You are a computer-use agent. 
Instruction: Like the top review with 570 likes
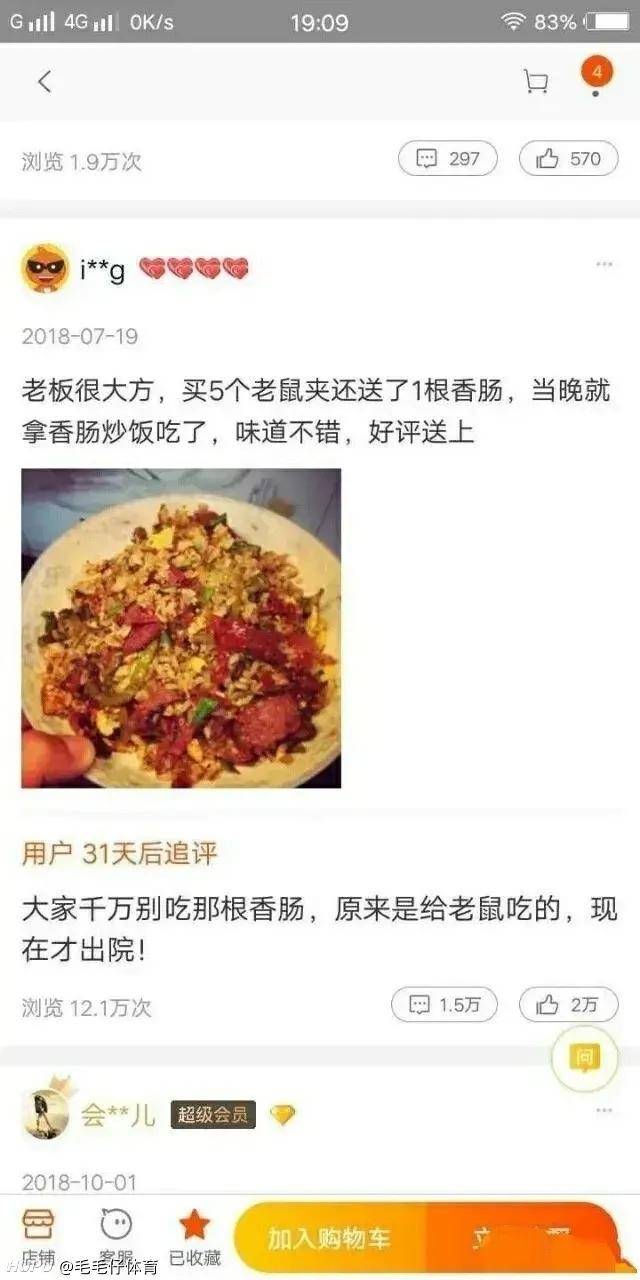tap(569, 159)
